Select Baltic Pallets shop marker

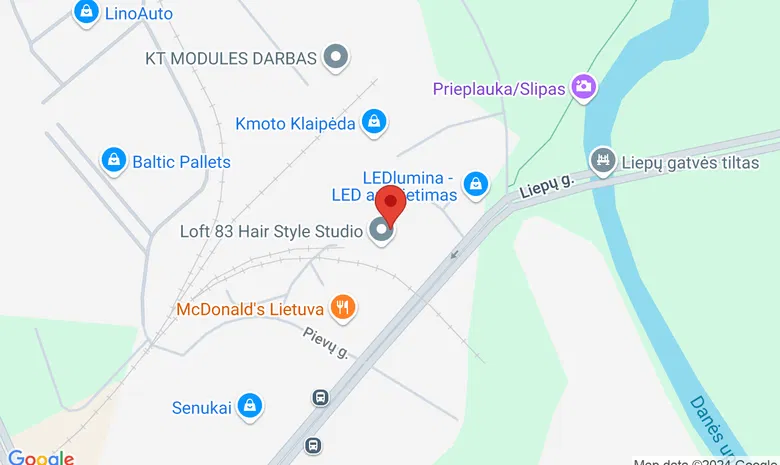coord(114,160)
